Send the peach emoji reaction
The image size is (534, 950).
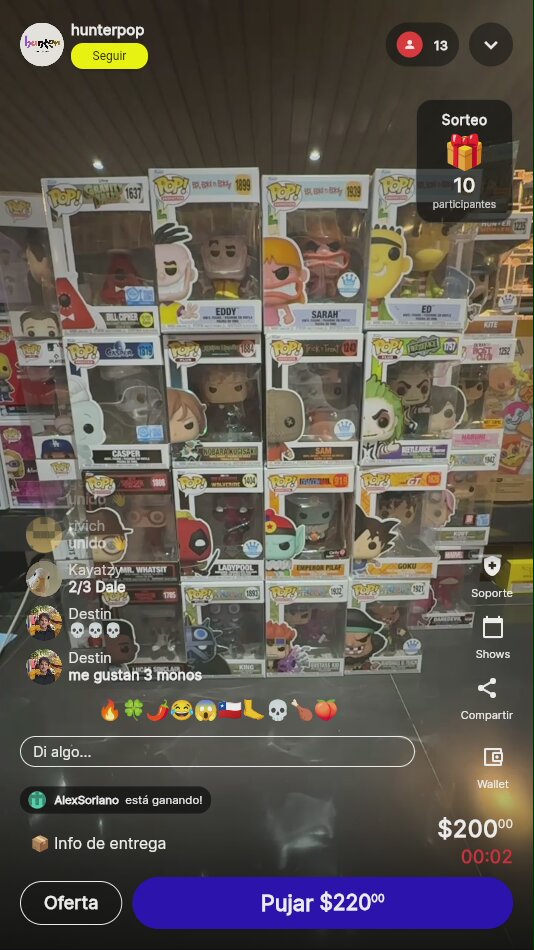pyautogui.click(x=326, y=710)
